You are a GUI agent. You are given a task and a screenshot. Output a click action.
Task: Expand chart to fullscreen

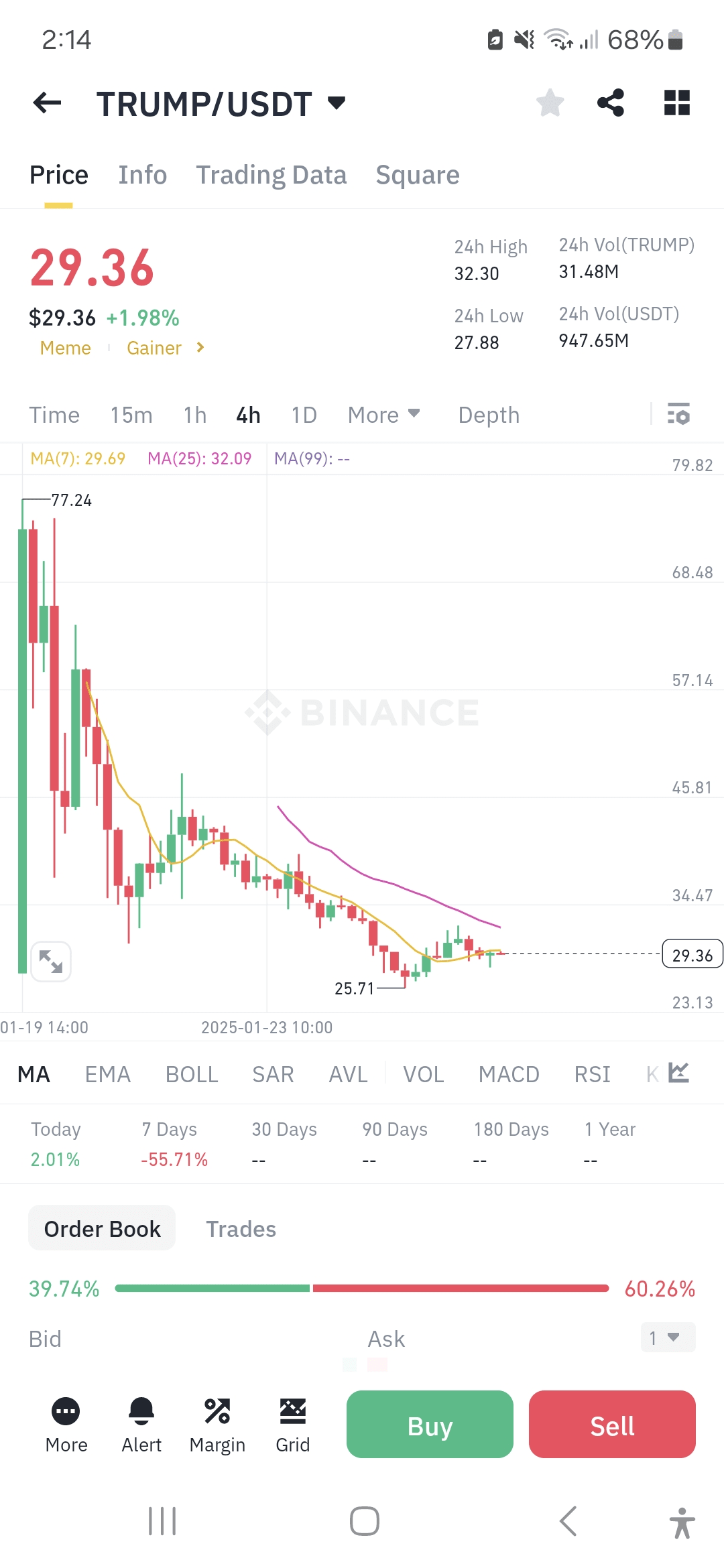[x=51, y=962]
